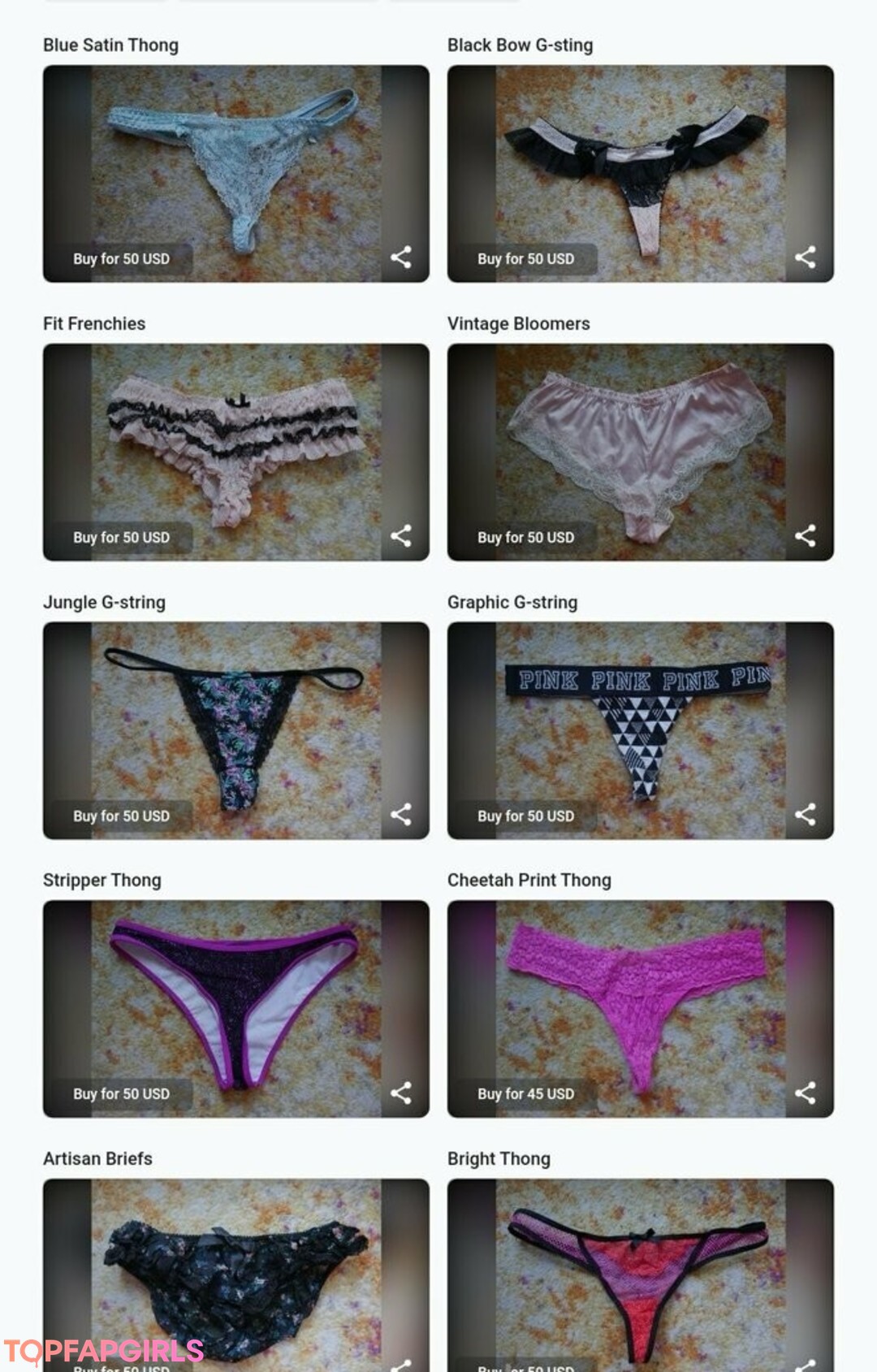Buy the Graphic G-string for 50 USD
This screenshot has width=877, height=1372.
coord(525,816)
